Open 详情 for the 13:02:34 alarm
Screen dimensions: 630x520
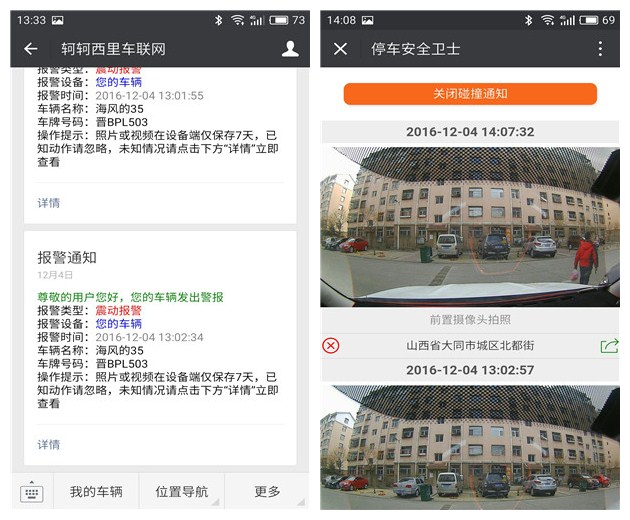pos(49,444)
